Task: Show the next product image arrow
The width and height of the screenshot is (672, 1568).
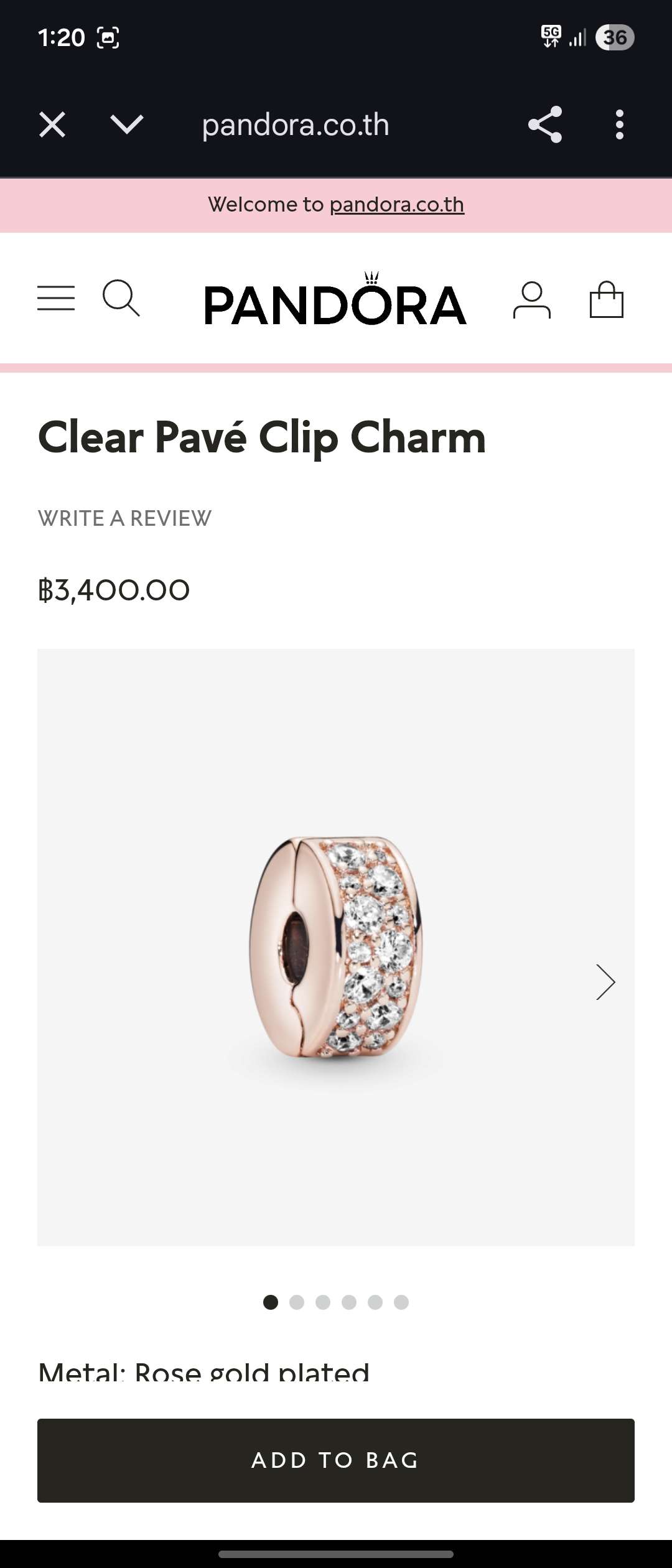Action: pyautogui.click(x=605, y=982)
